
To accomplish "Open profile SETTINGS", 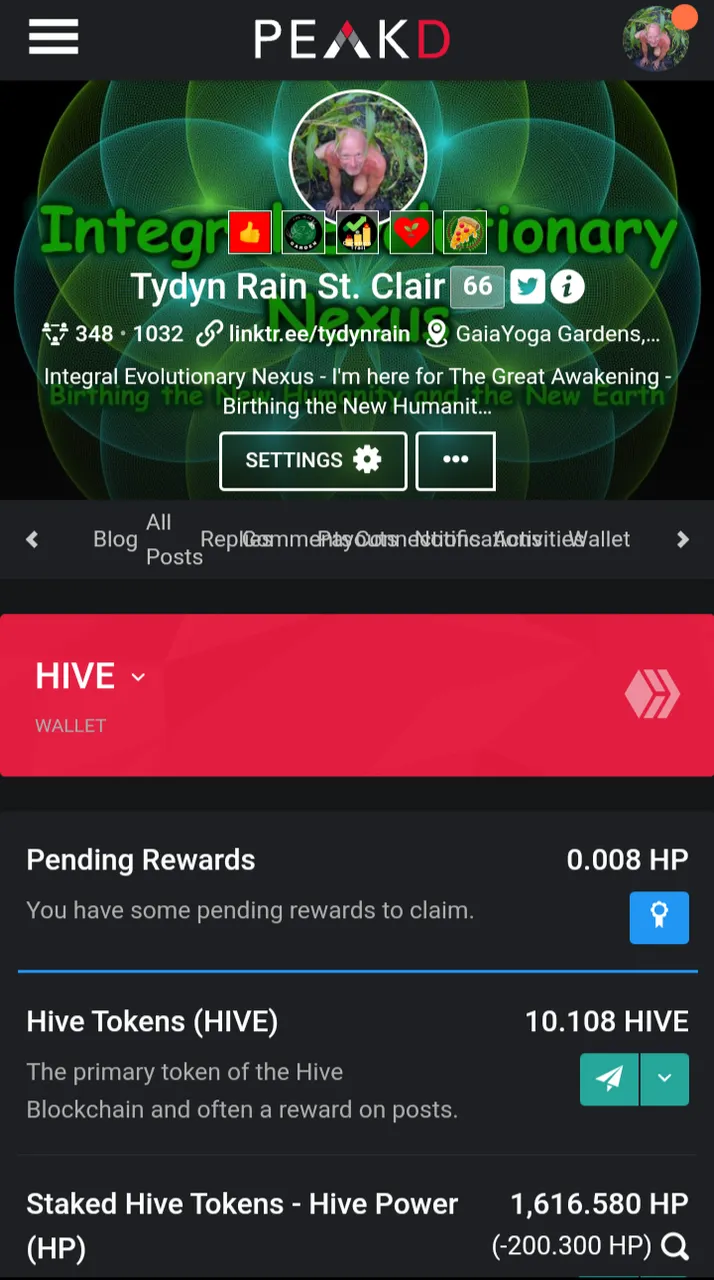I will pyautogui.click(x=313, y=460).
